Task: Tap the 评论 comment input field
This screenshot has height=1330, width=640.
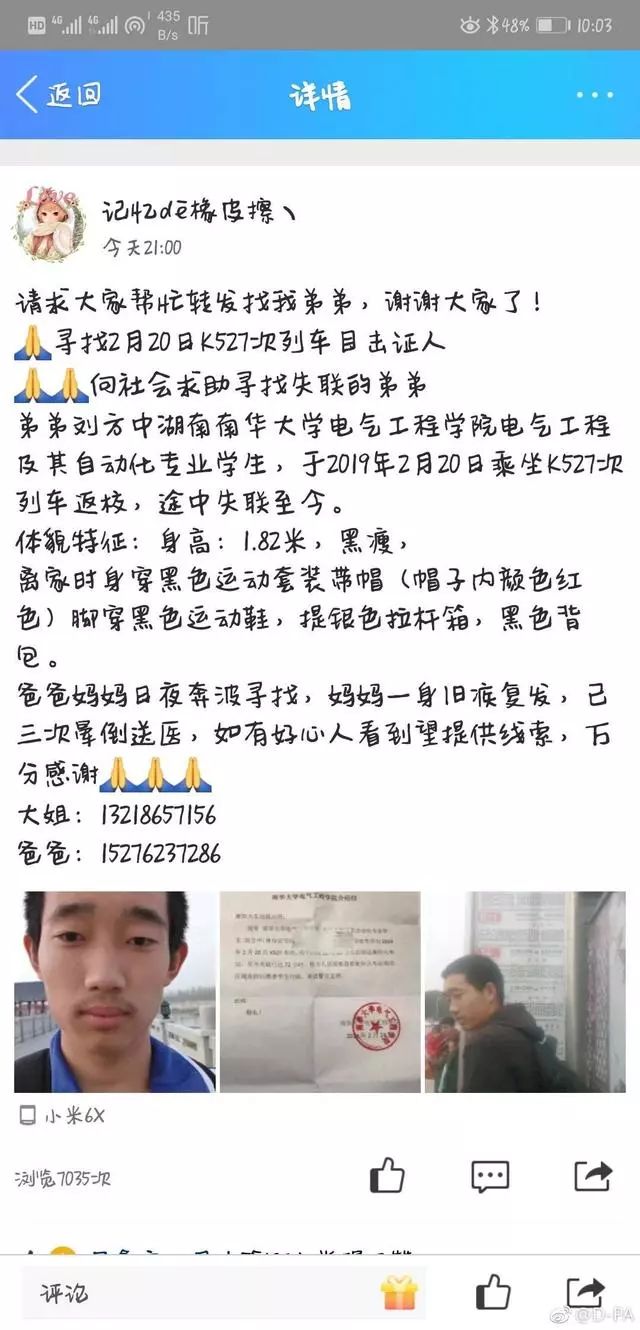Action: (x=190, y=1293)
